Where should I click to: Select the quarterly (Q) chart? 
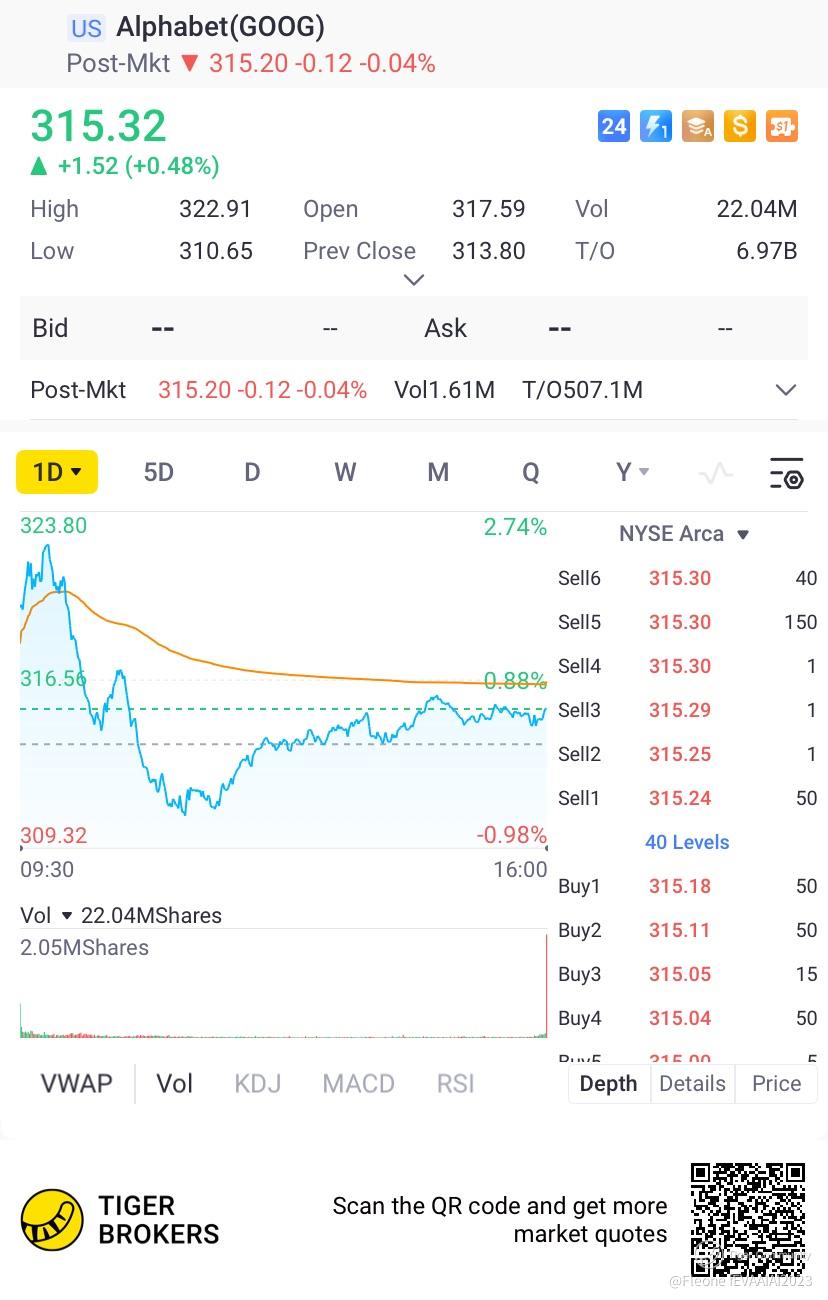(531, 472)
